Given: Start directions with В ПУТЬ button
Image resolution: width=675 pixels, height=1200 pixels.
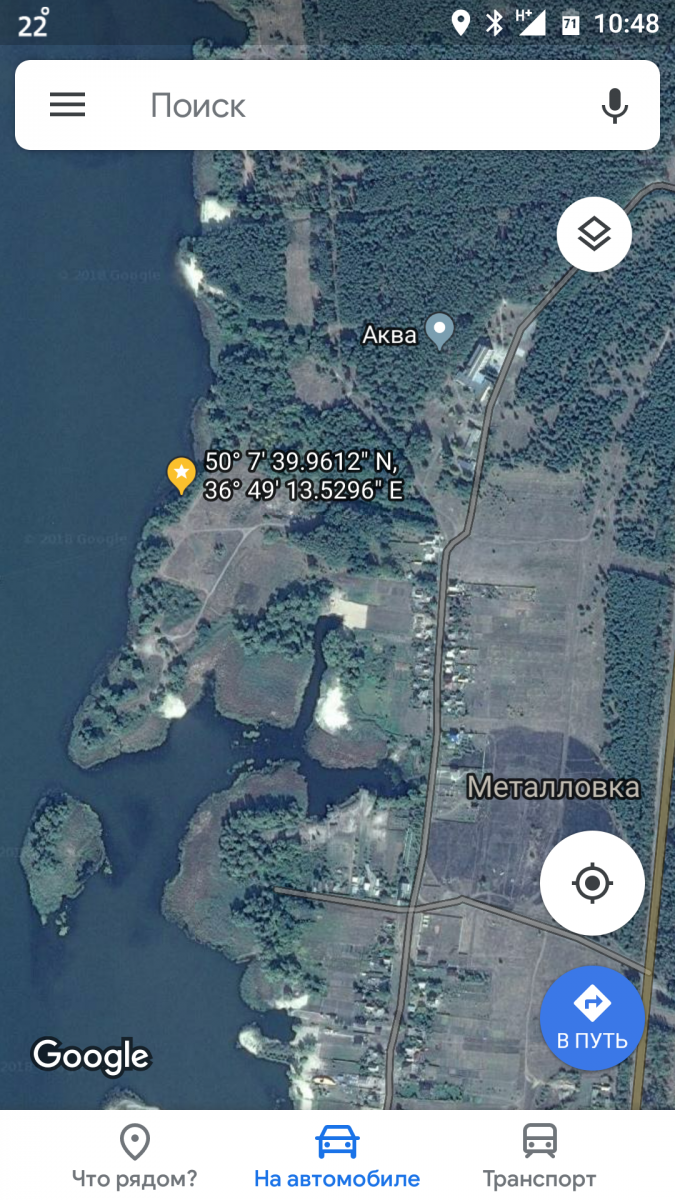Looking at the screenshot, I should (x=592, y=1018).
